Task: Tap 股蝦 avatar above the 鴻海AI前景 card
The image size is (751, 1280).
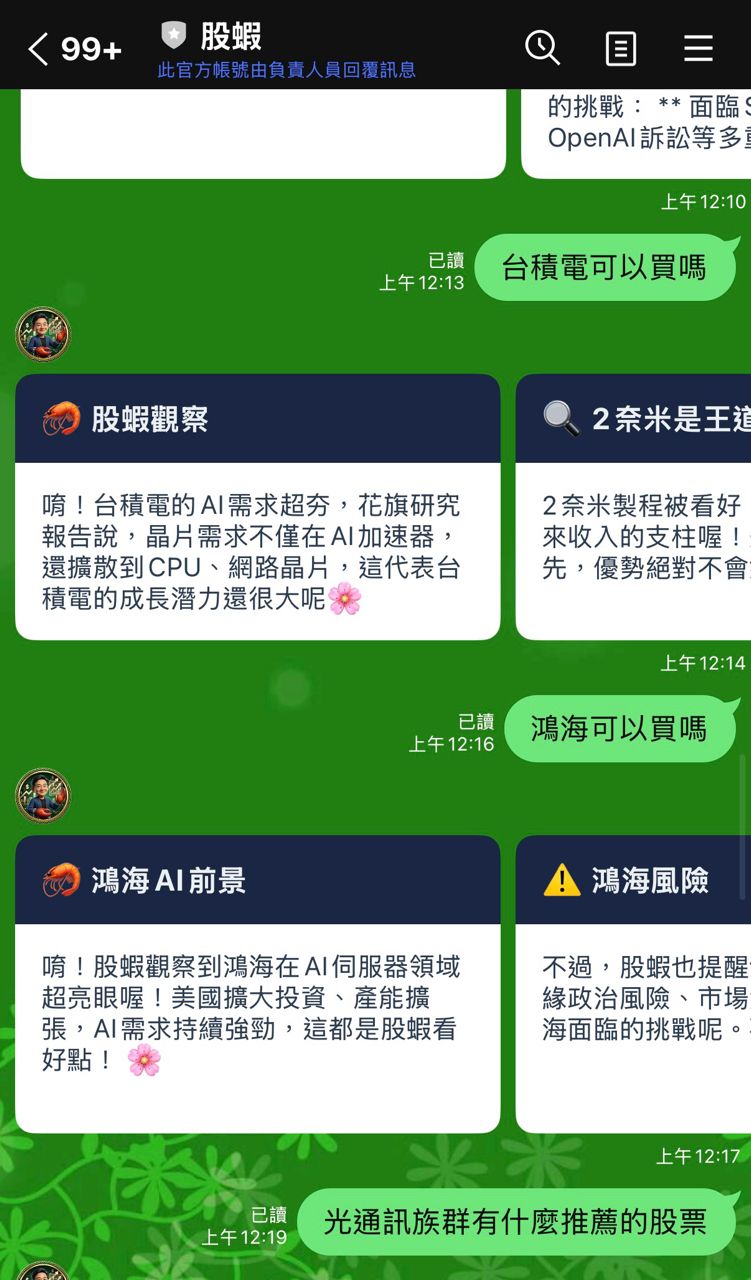Action: [43, 795]
